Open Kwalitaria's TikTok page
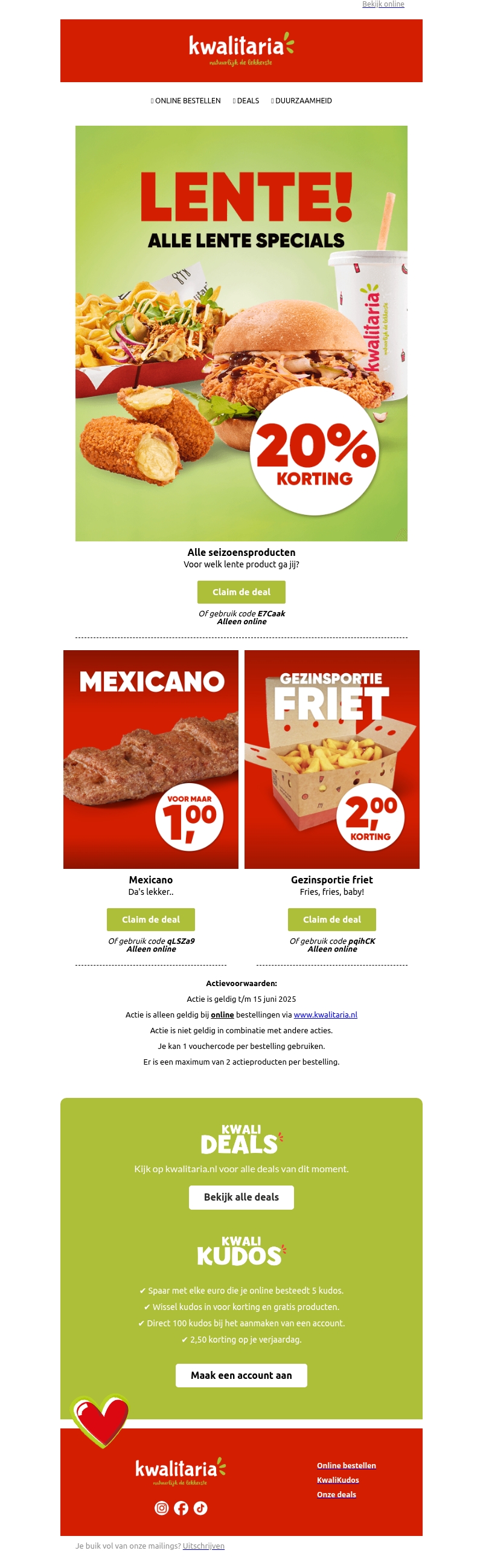 [x=200, y=1507]
